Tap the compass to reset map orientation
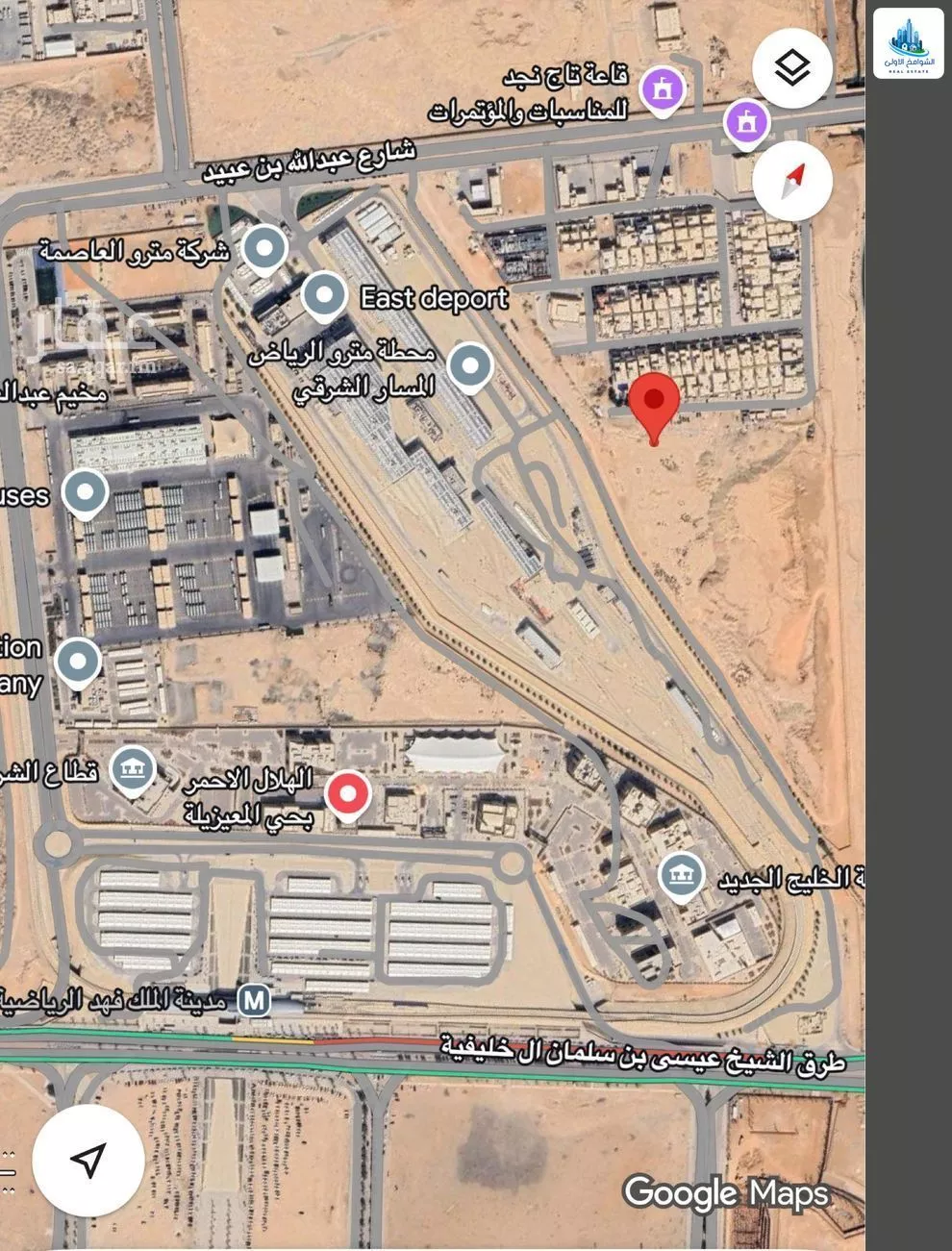Image resolution: width=952 pixels, height=1251 pixels. tap(791, 181)
